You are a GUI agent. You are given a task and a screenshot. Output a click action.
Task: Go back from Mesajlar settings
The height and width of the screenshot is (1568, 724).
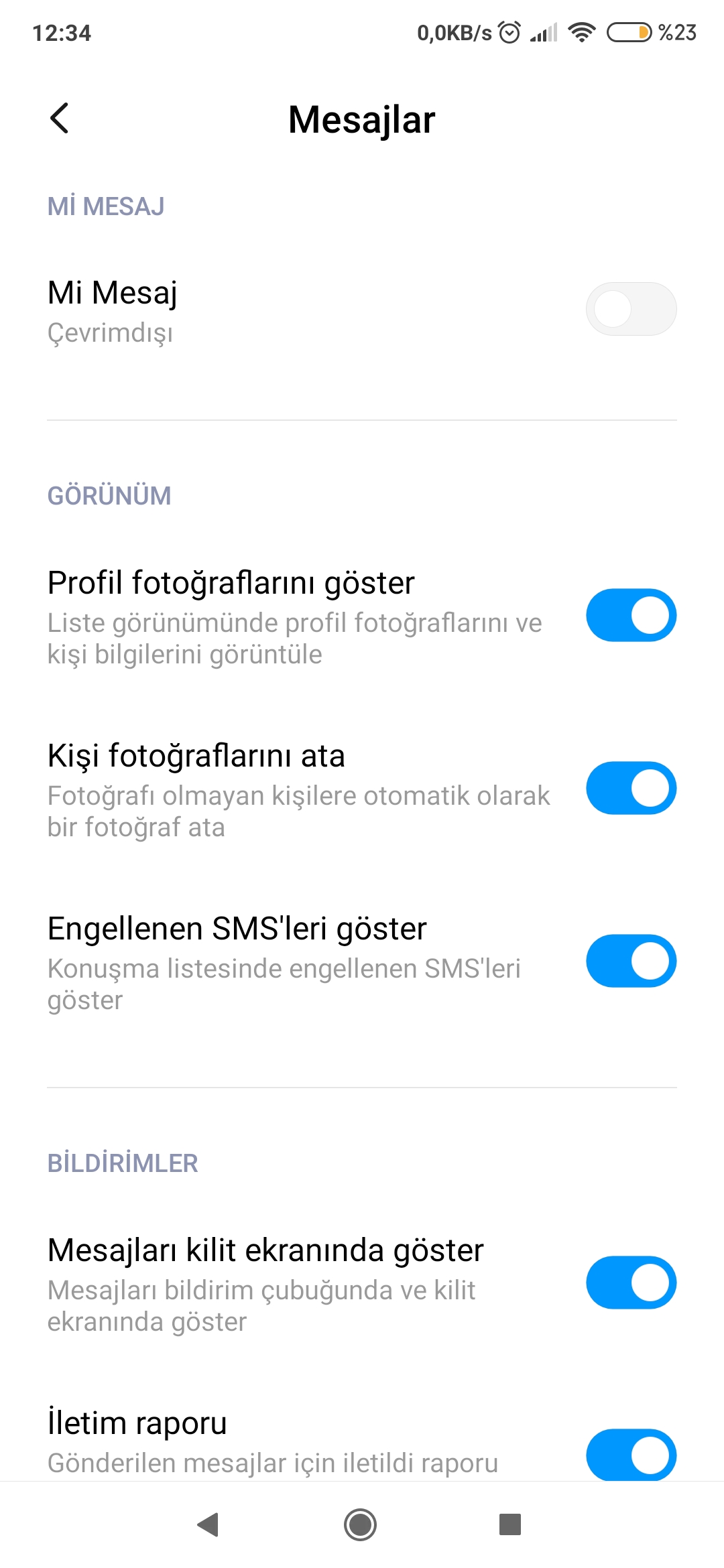(60, 119)
